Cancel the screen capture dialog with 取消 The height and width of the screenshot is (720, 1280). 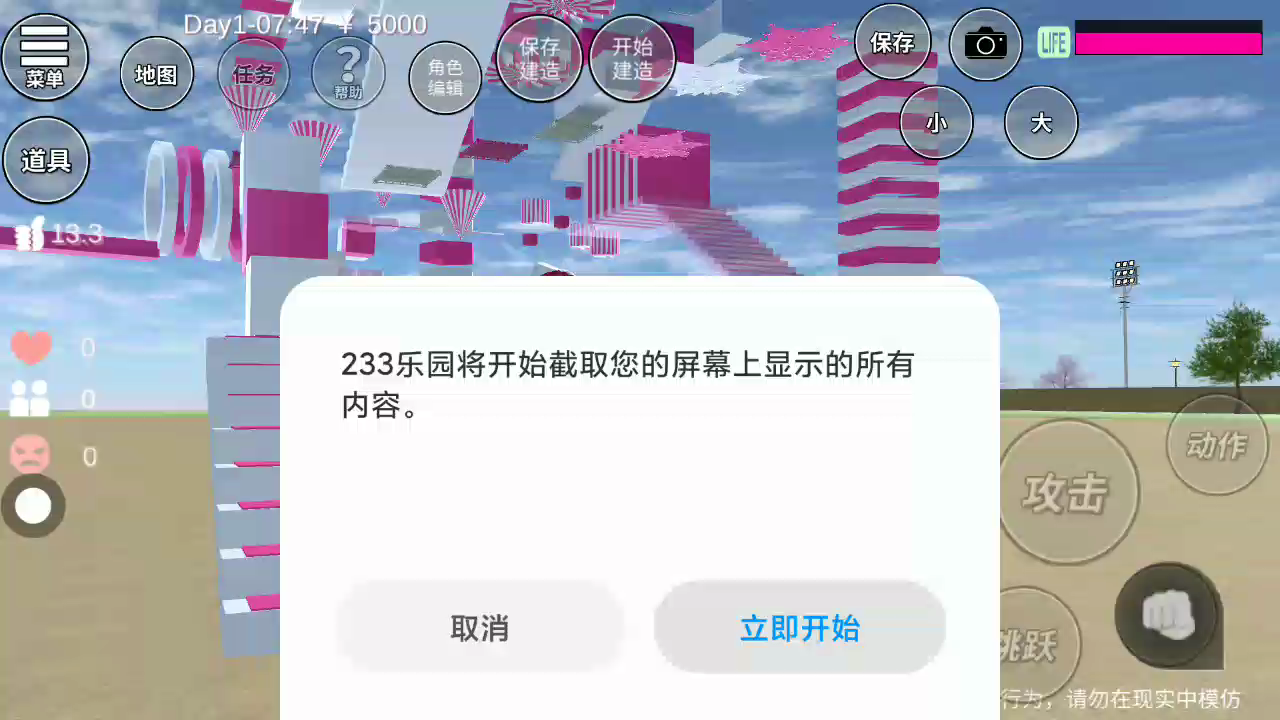[x=480, y=628]
